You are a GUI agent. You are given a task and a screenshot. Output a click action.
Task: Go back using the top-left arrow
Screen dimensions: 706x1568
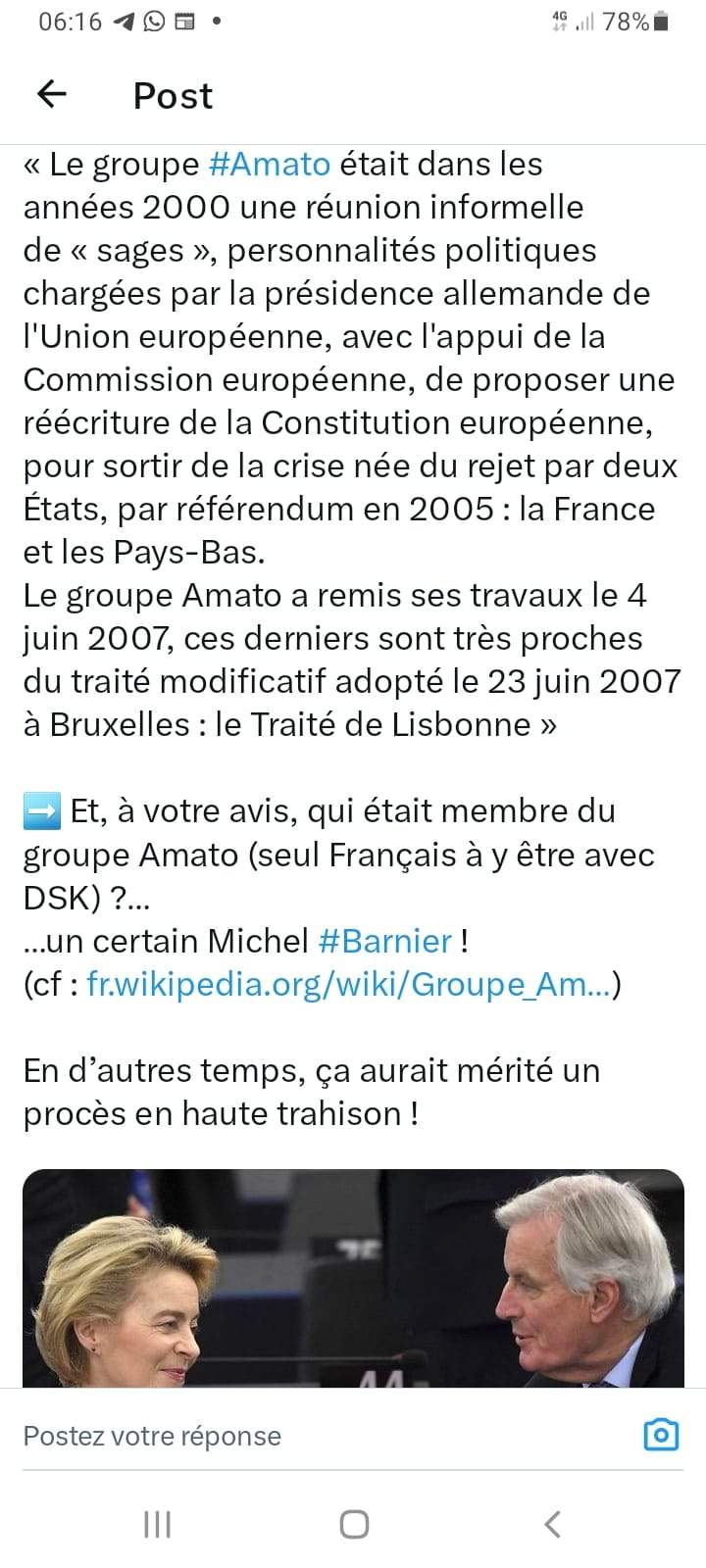[51, 94]
